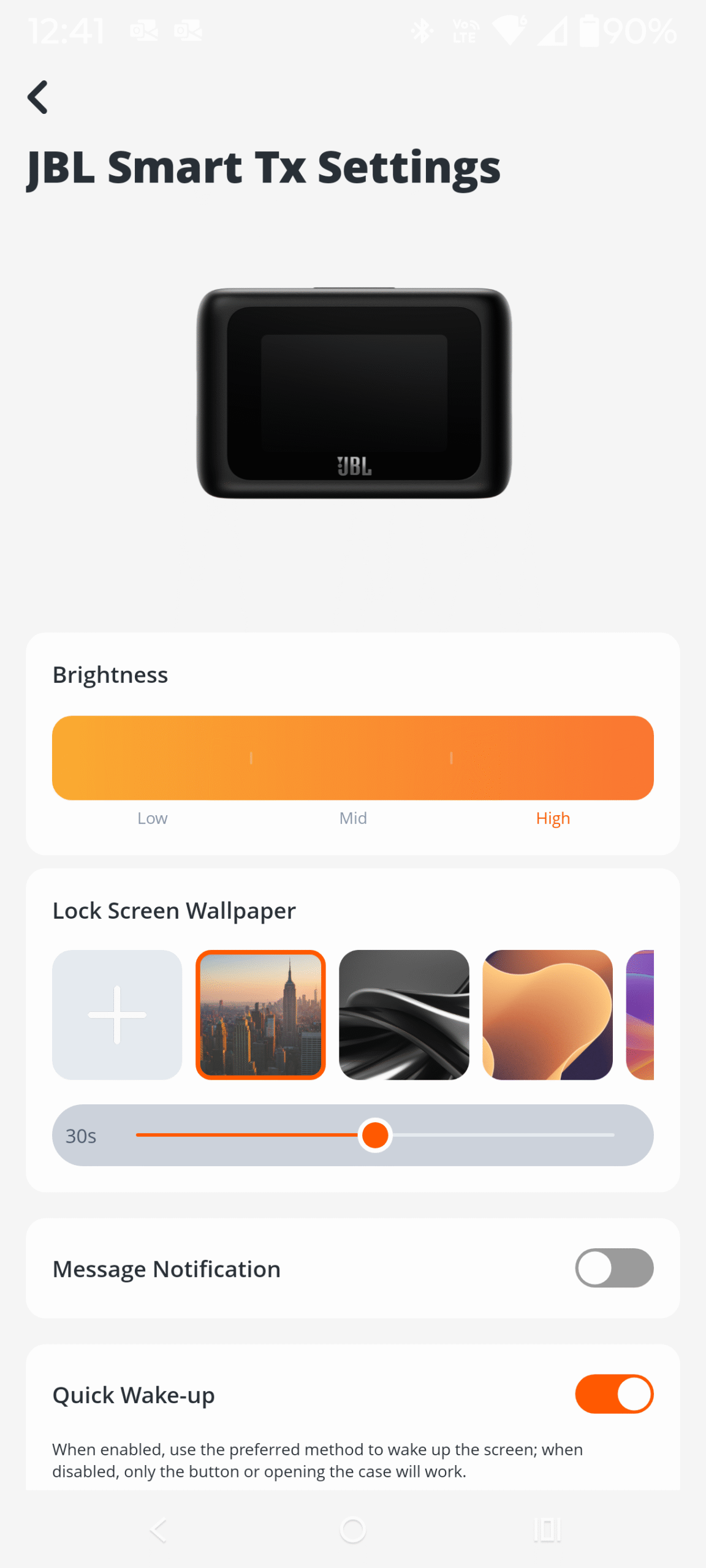Enable Message Notification
Viewport: 706px width, 1568px height.
tap(613, 1268)
